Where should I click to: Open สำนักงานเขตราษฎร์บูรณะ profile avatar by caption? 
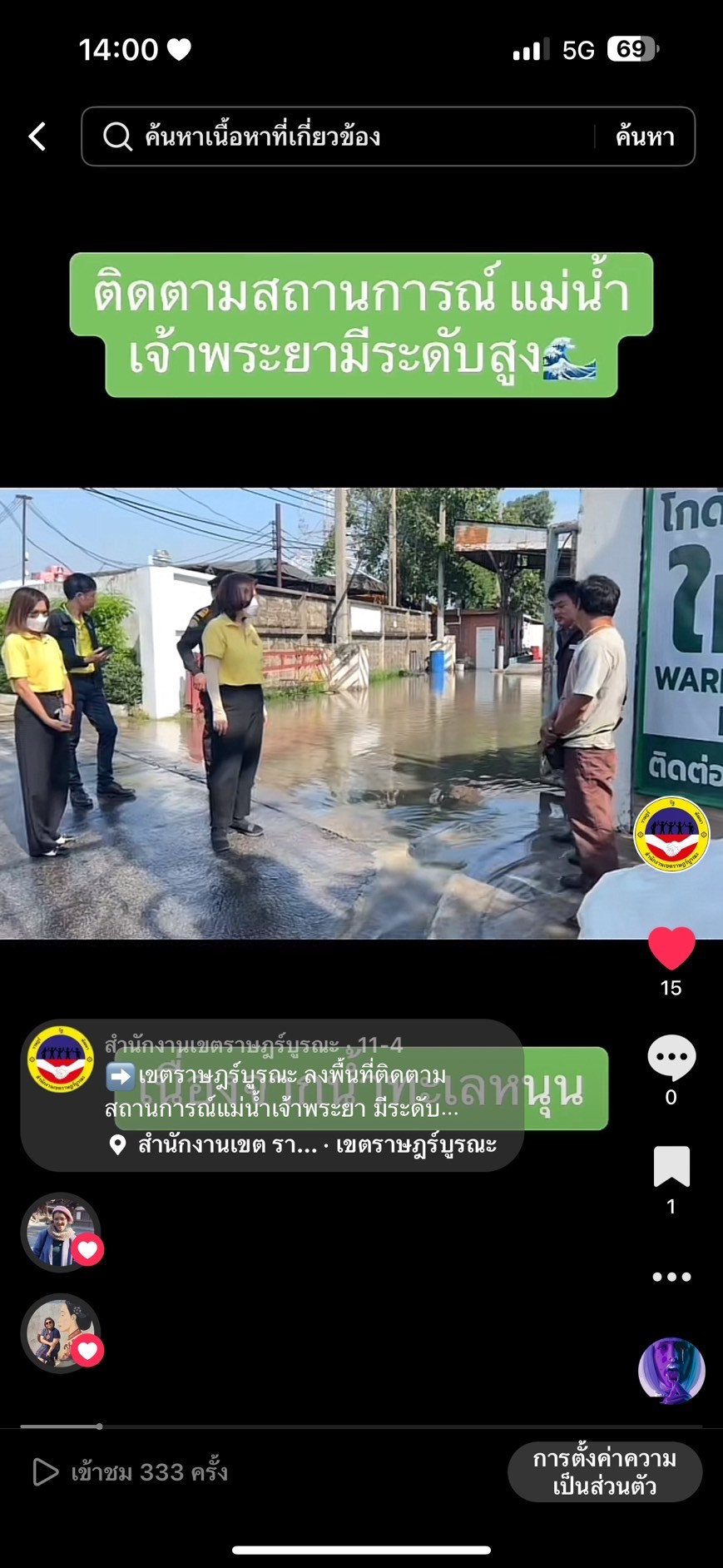pyautogui.click(x=61, y=1059)
